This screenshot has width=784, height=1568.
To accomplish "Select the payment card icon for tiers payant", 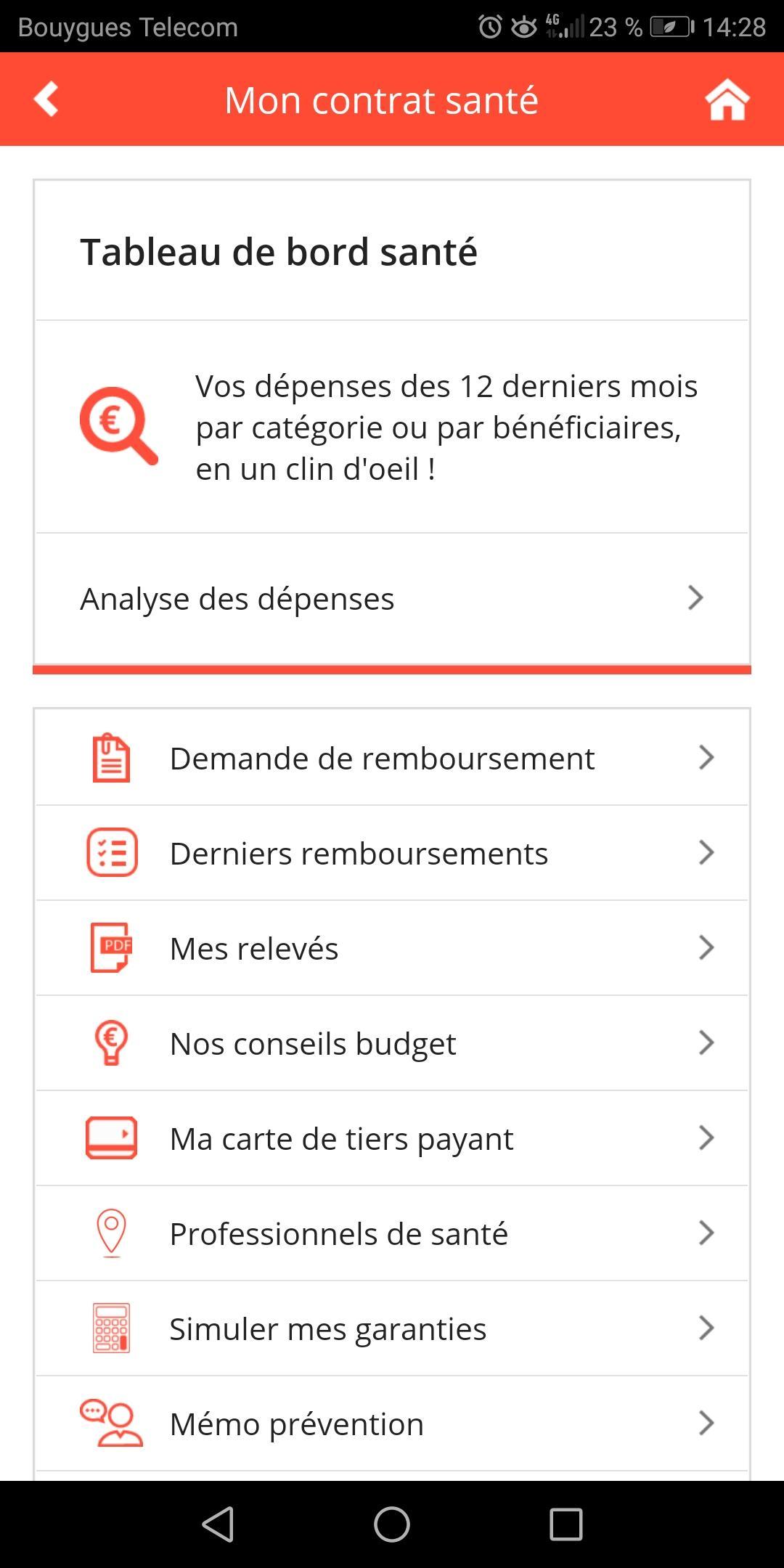I will (111, 1138).
